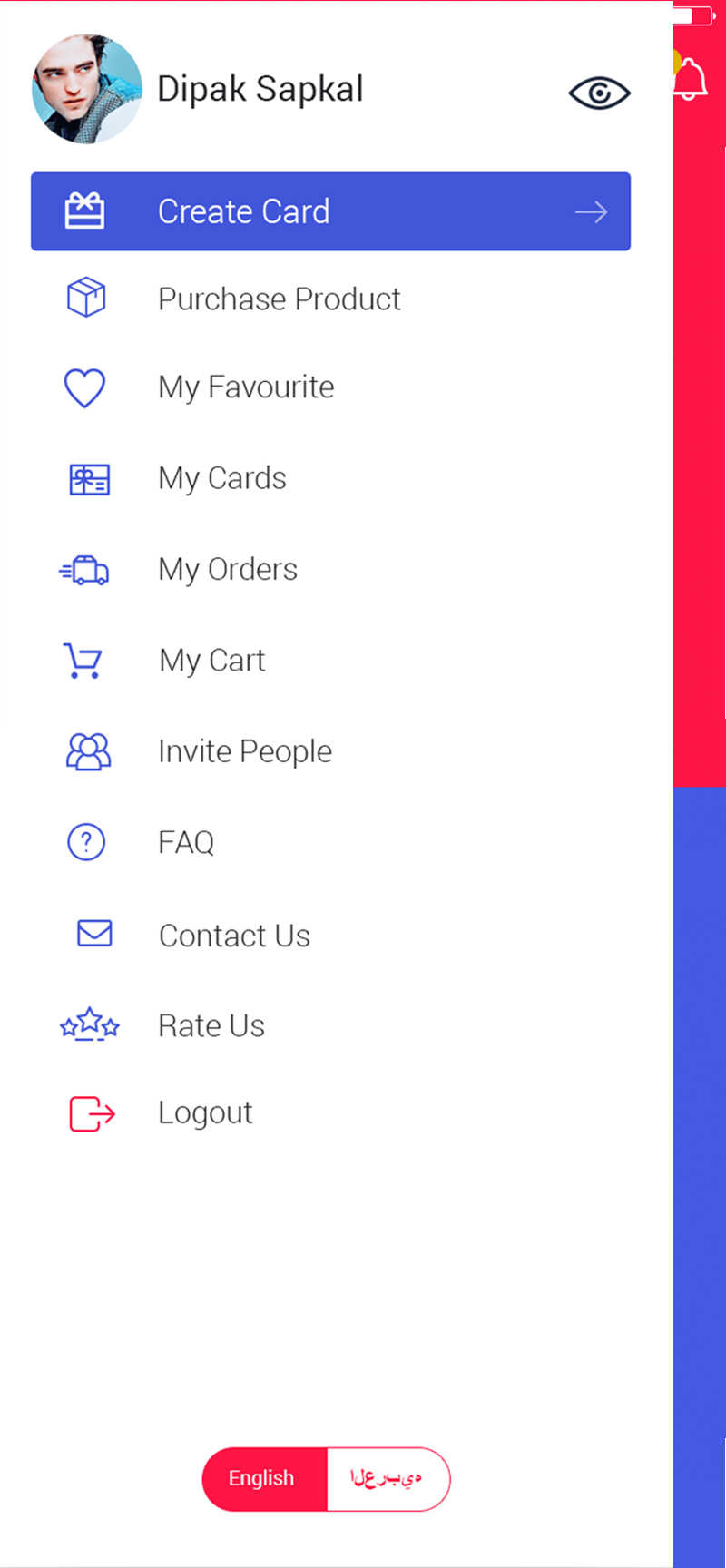Open the notifications bell
The height and width of the screenshot is (1568, 726).
(x=690, y=78)
